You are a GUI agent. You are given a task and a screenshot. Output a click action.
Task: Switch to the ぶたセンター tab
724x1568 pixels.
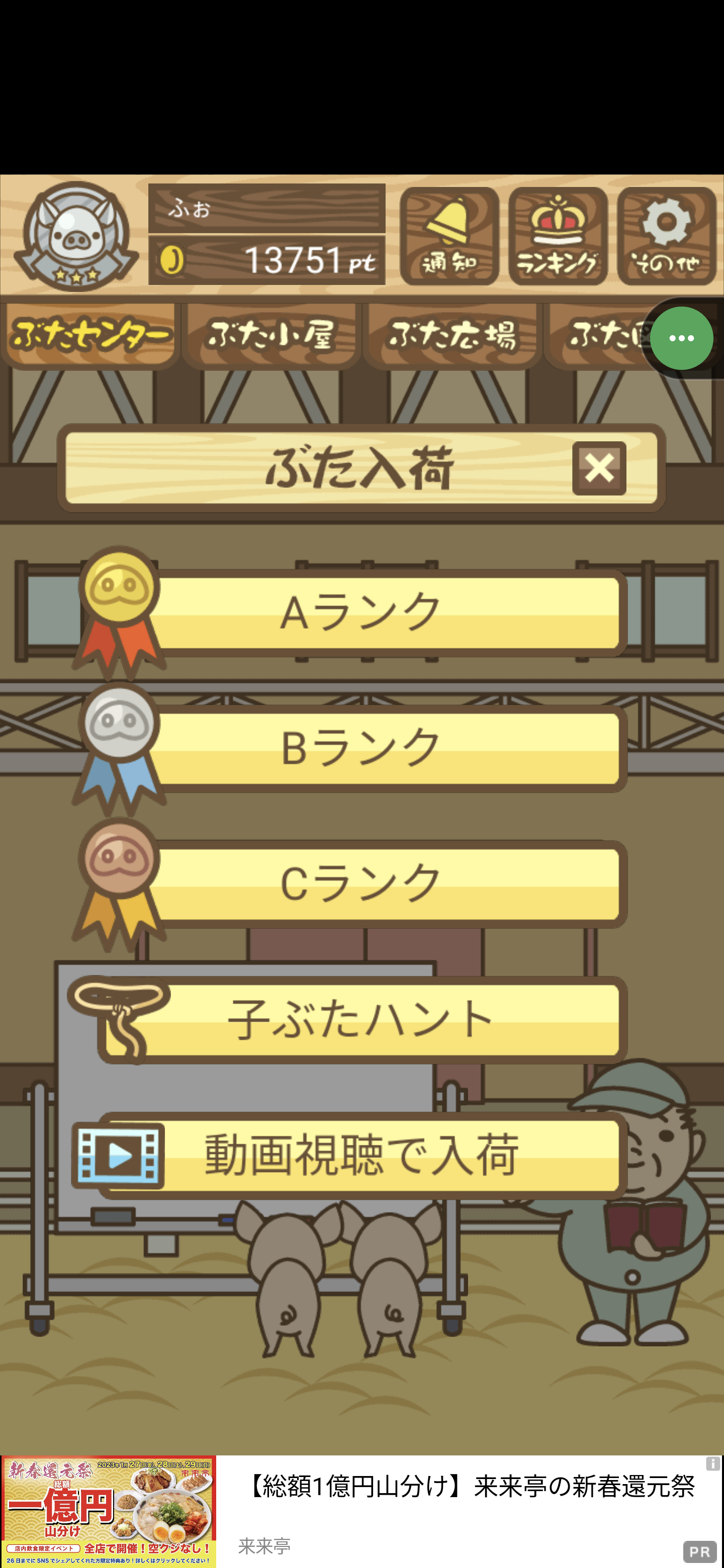point(89,336)
